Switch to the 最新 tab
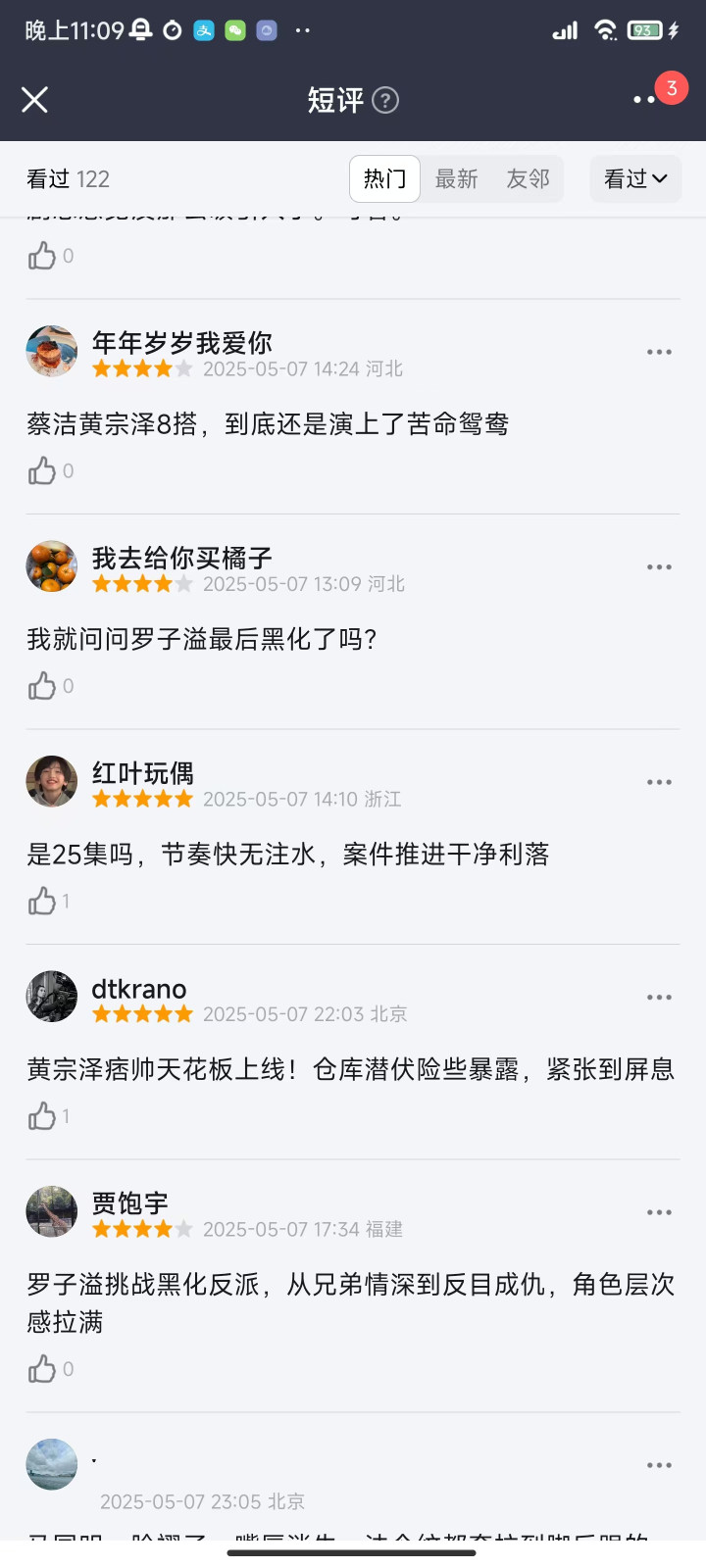Image resolution: width=706 pixels, height=1568 pixels. pyautogui.click(x=456, y=178)
